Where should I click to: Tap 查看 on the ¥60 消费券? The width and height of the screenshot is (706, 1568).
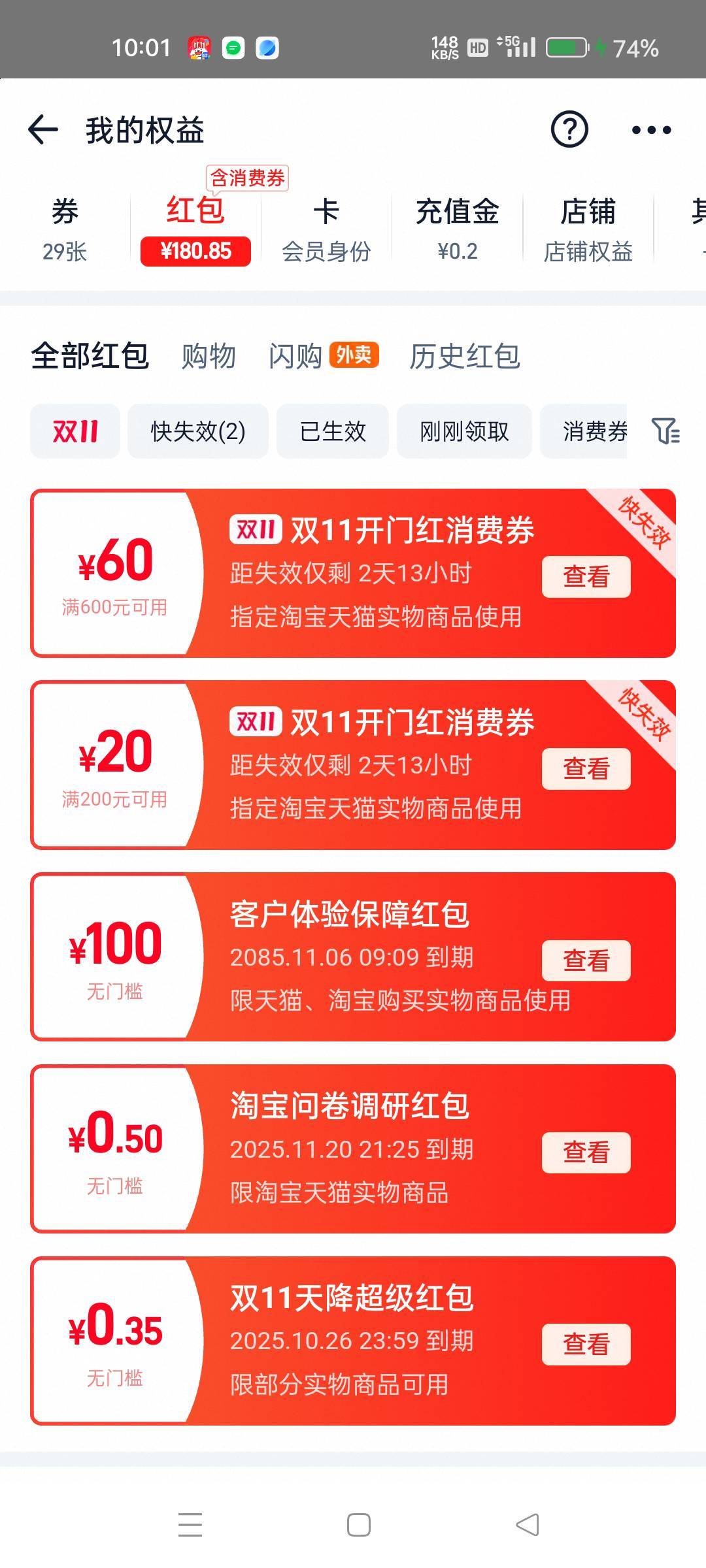click(x=586, y=577)
